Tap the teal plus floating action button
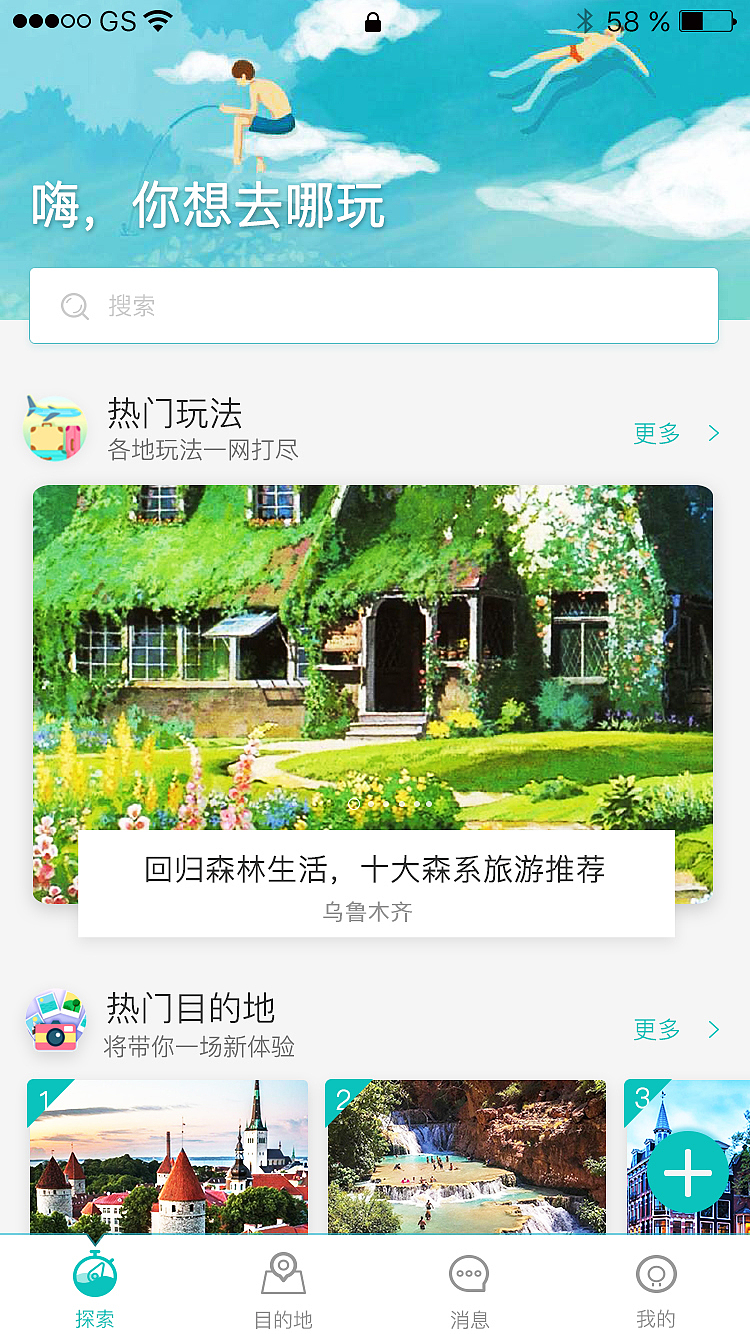Screen dimensions: 750x1334 coord(687,1172)
